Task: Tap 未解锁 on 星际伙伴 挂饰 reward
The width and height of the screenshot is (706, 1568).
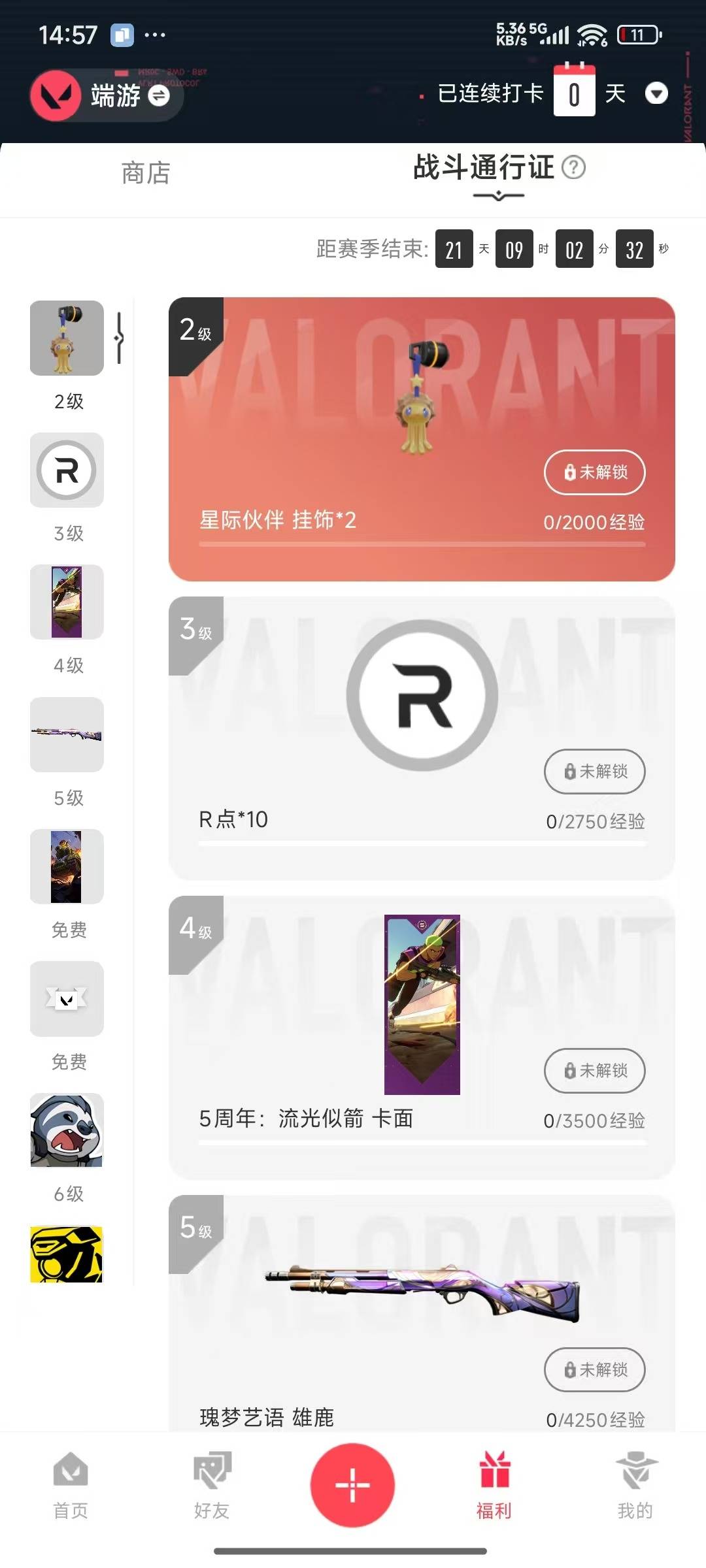Action: point(594,472)
